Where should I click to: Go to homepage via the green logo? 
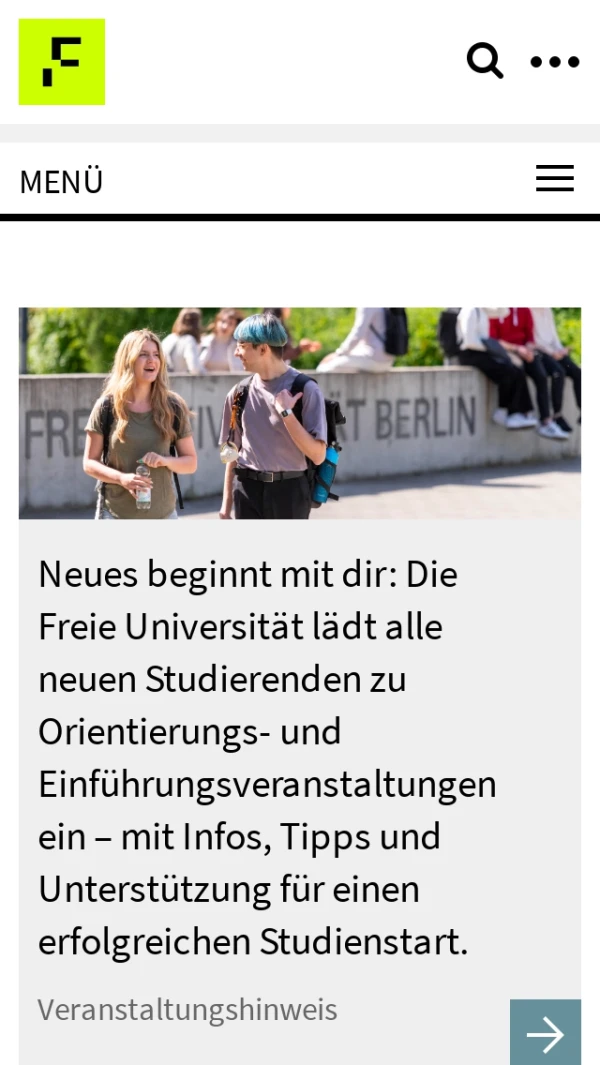click(62, 62)
